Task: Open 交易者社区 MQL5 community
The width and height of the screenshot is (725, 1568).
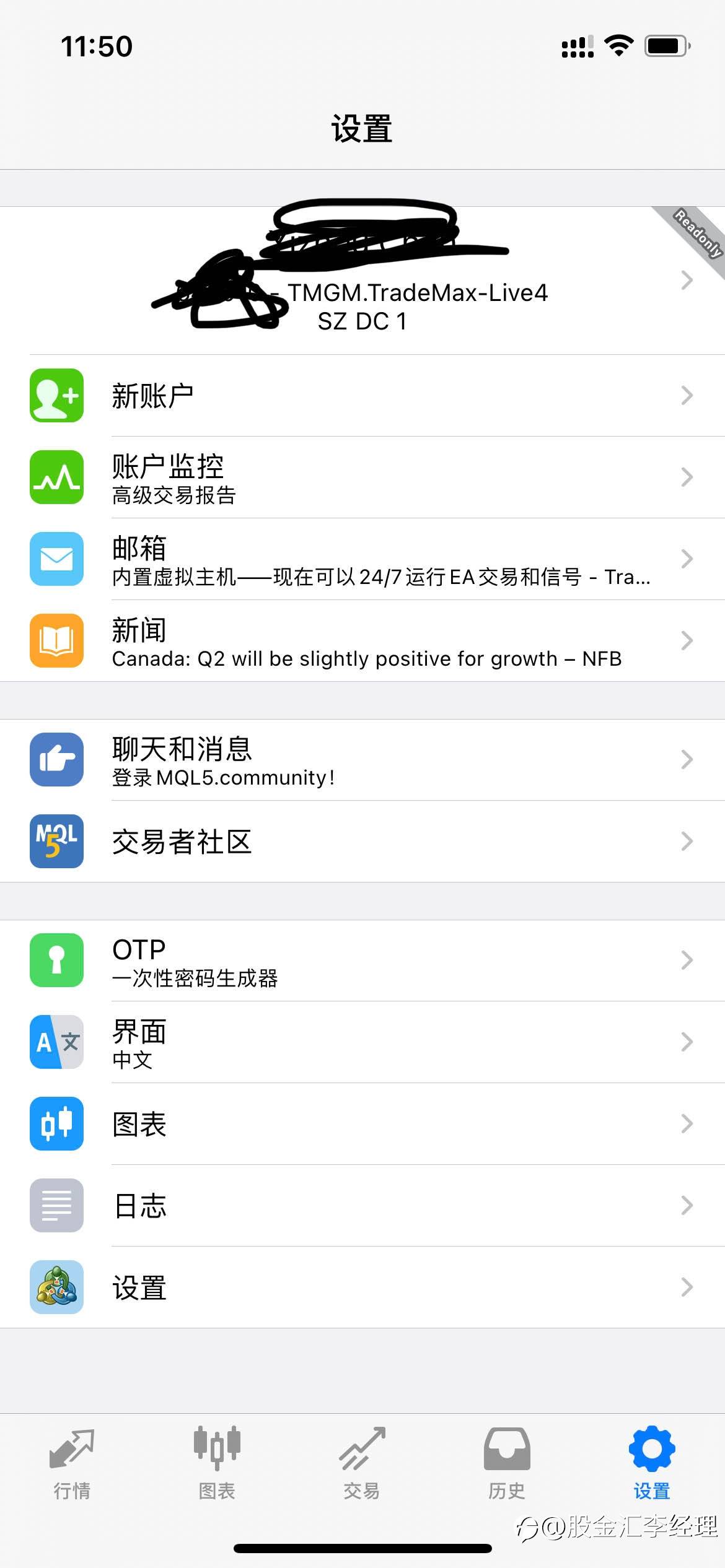Action: tap(362, 841)
